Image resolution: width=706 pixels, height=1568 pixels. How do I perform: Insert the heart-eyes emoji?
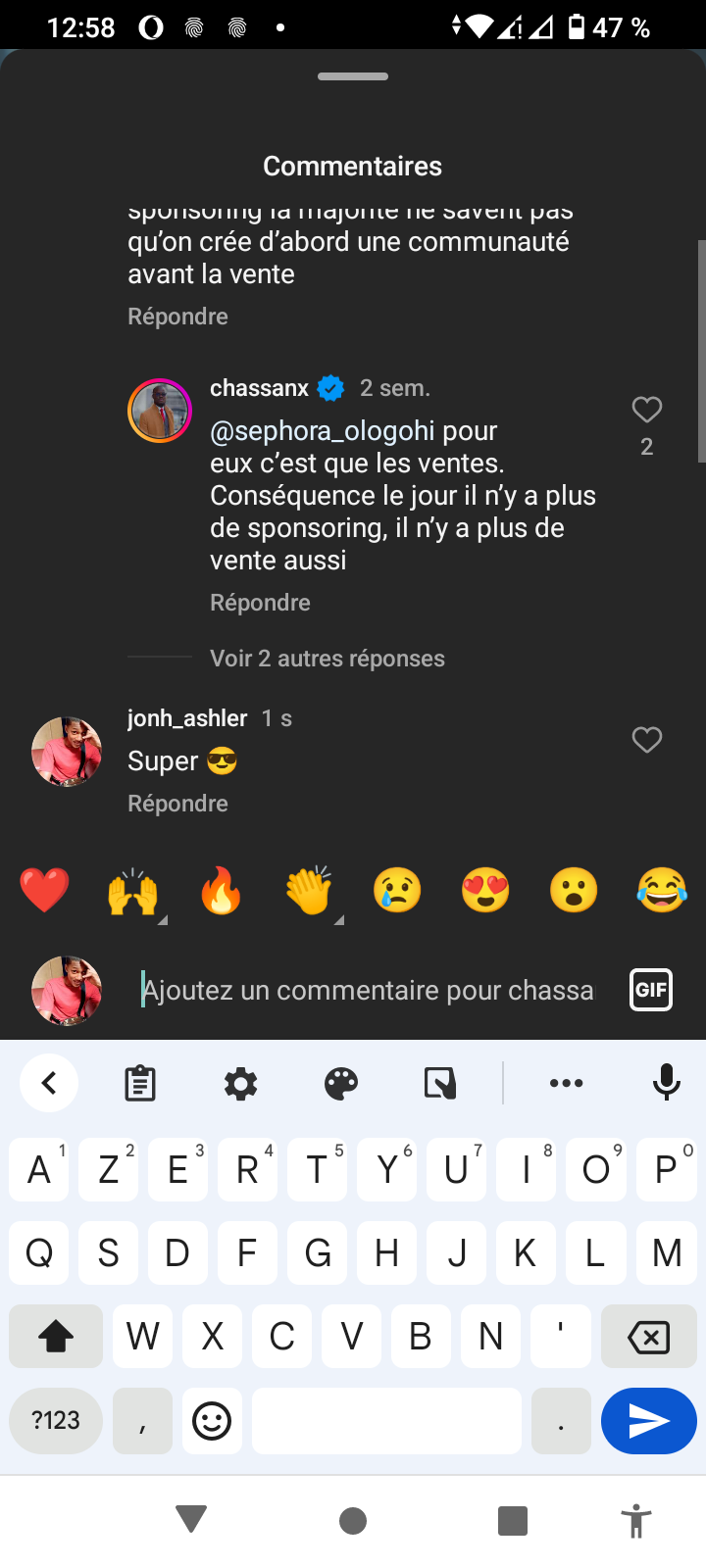point(485,891)
